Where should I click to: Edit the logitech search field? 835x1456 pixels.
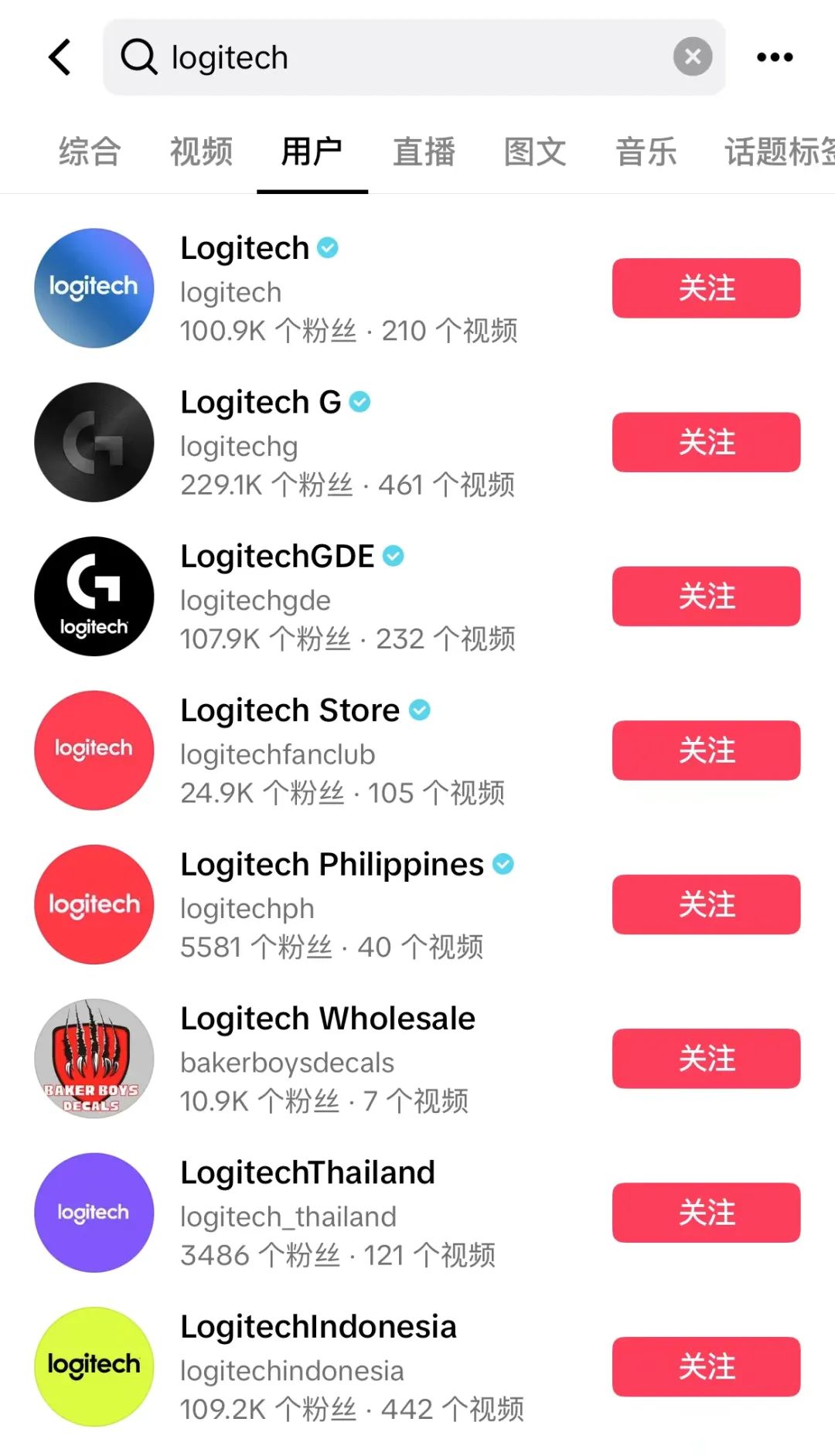pos(402,57)
